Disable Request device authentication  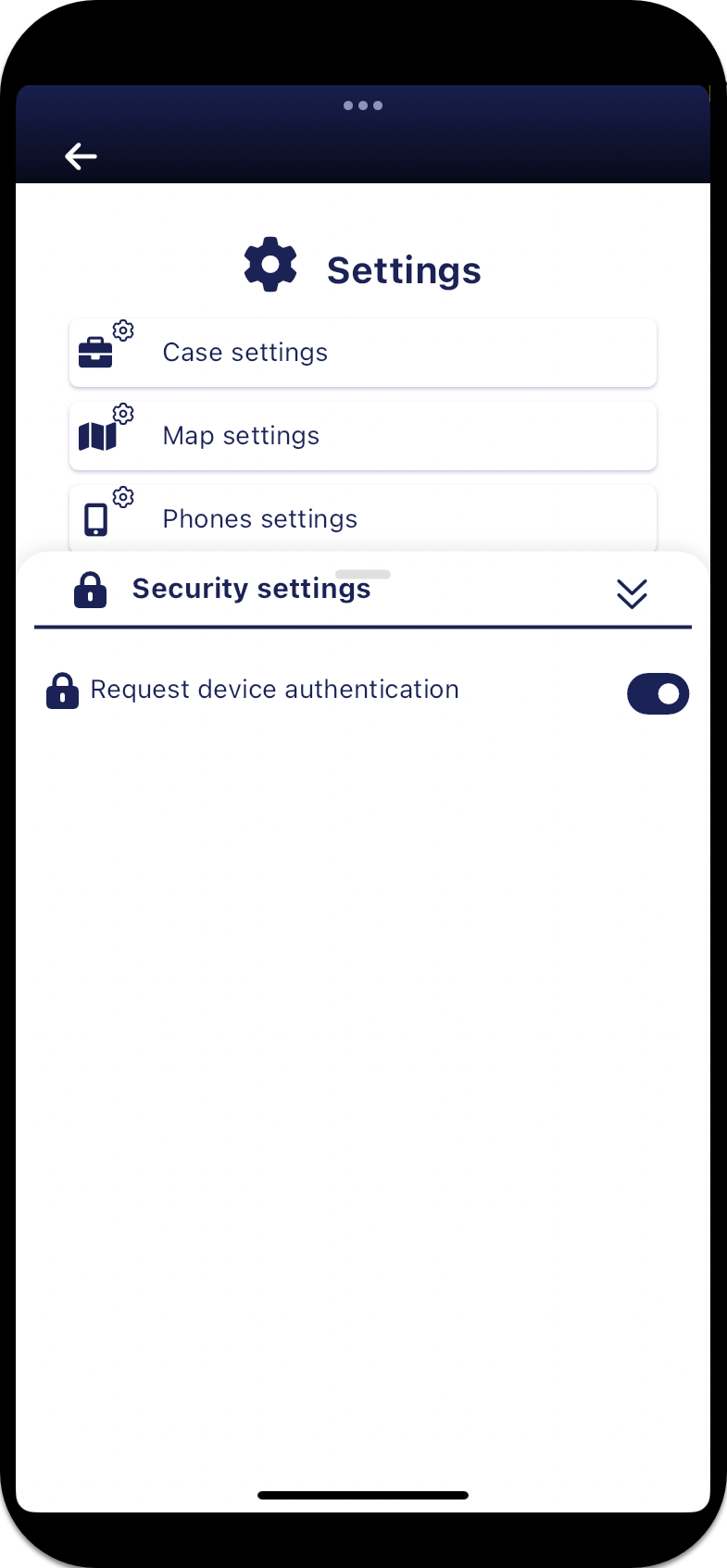point(658,694)
